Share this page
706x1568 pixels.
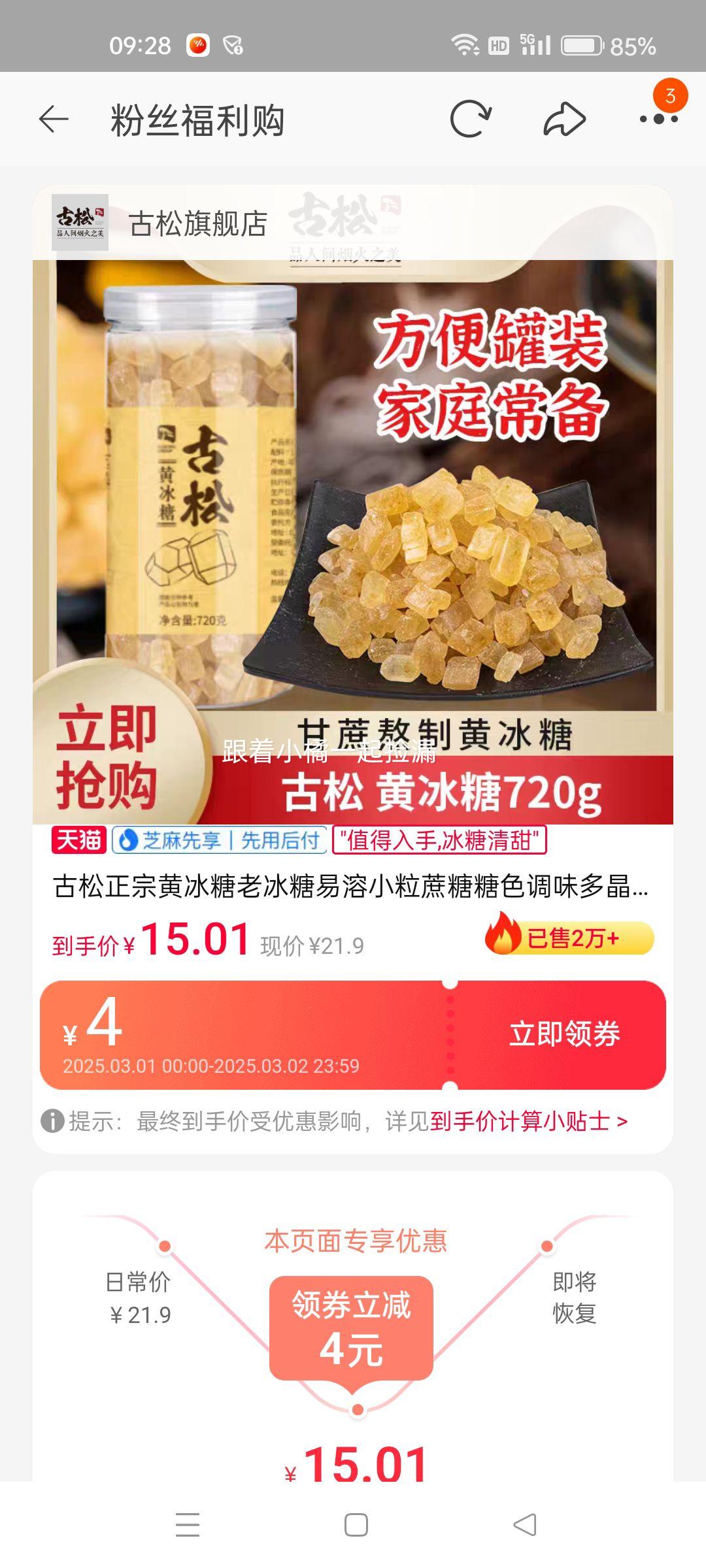564,120
